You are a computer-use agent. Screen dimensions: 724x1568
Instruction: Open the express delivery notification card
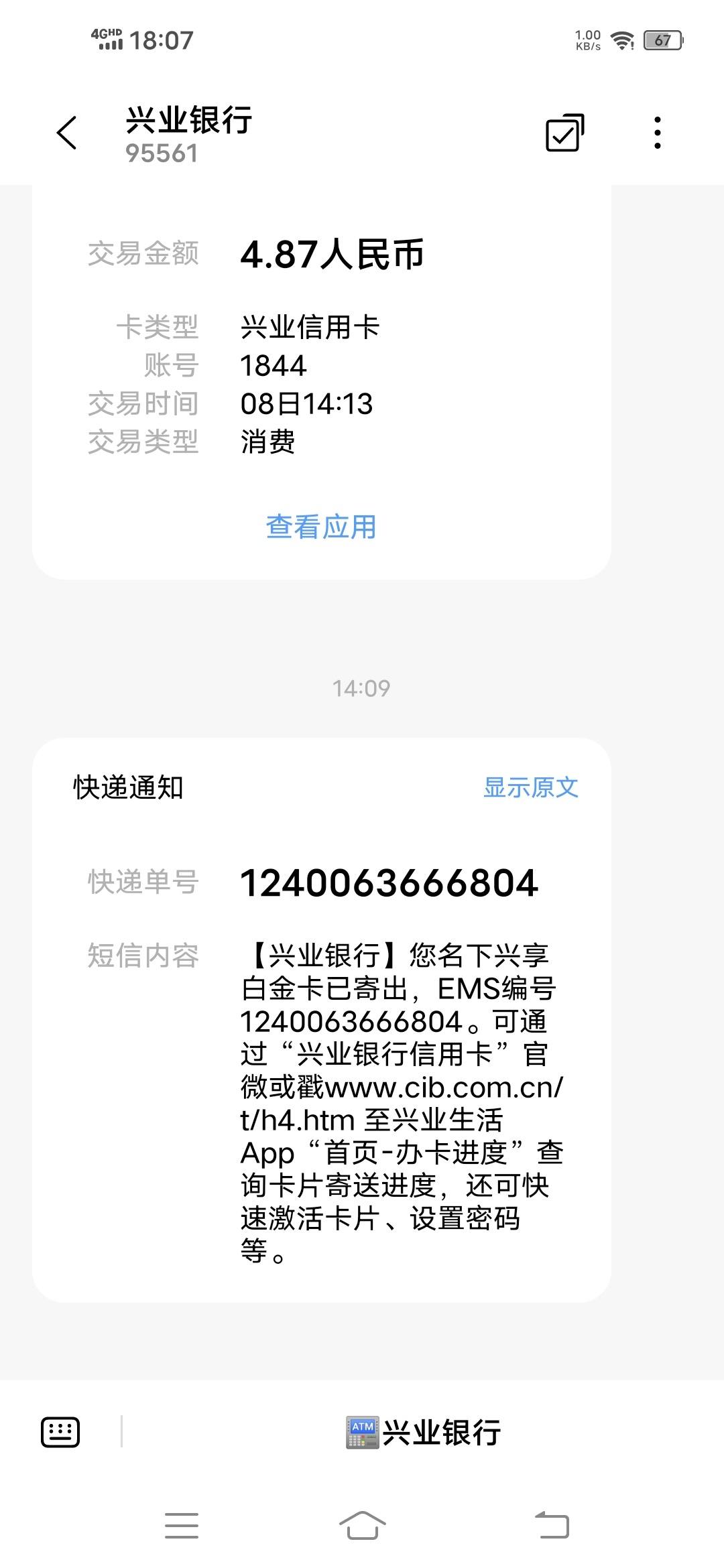tap(322, 1020)
